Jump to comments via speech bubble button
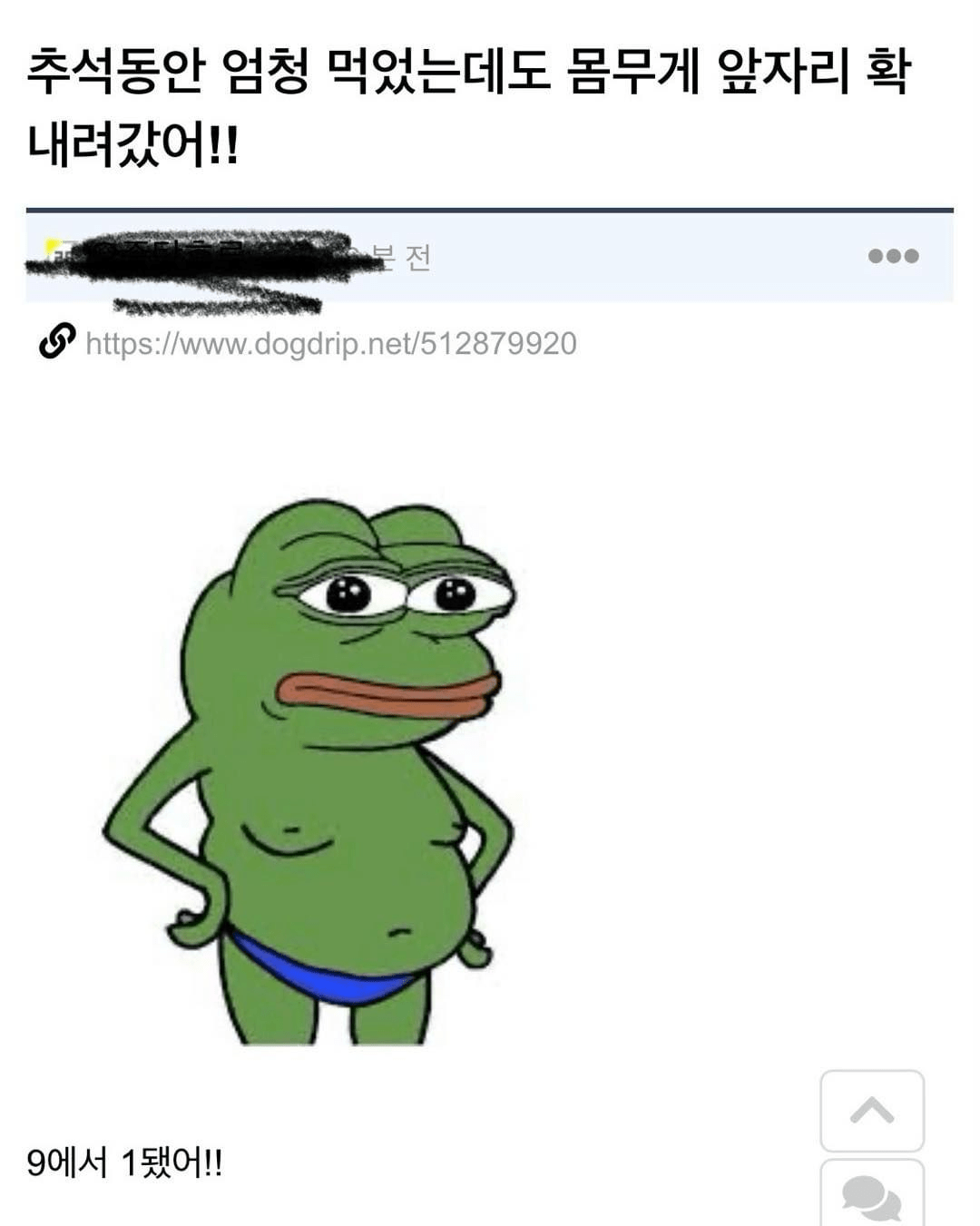Image resolution: width=980 pixels, height=1226 pixels. pos(871,1196)
